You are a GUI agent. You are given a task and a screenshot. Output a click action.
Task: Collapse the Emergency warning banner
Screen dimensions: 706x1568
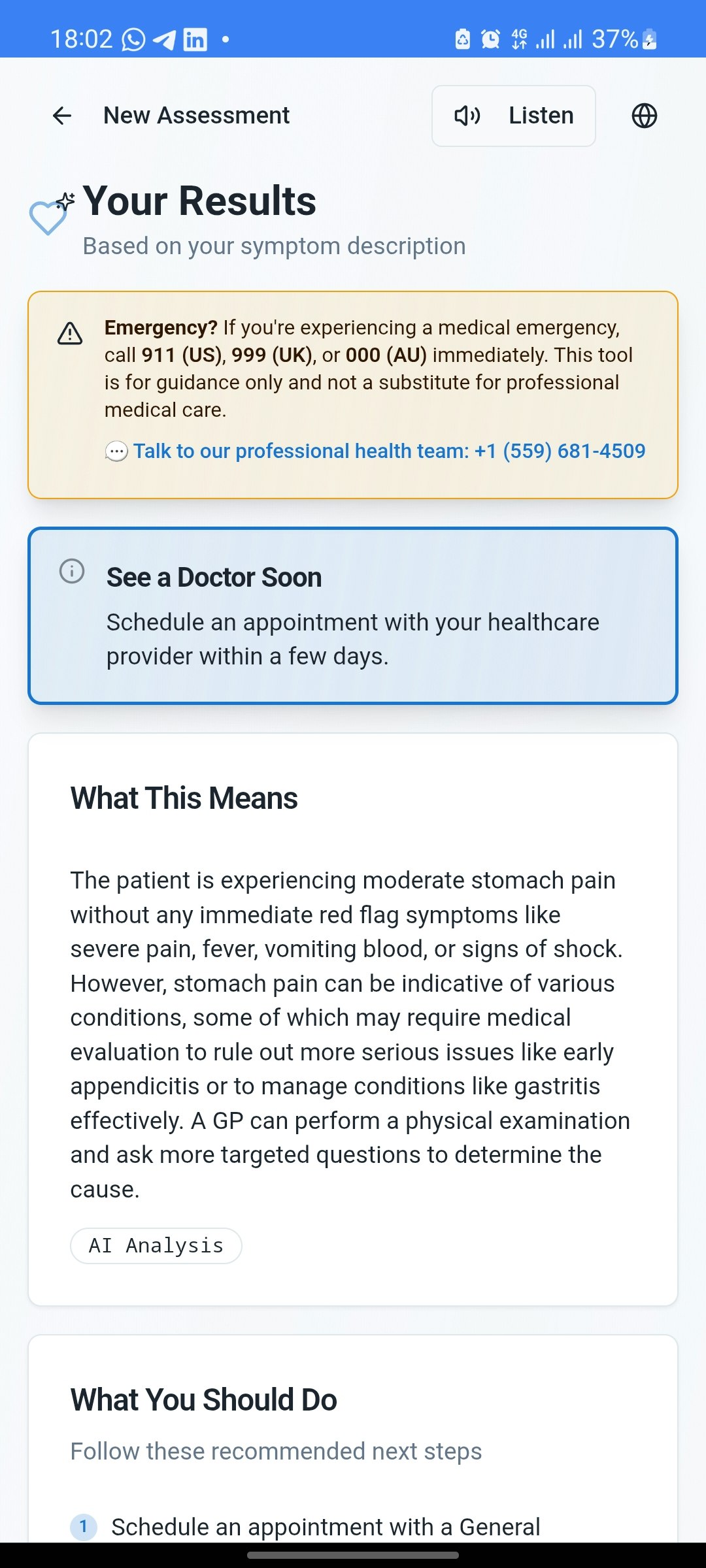click(x=353, y=392)
